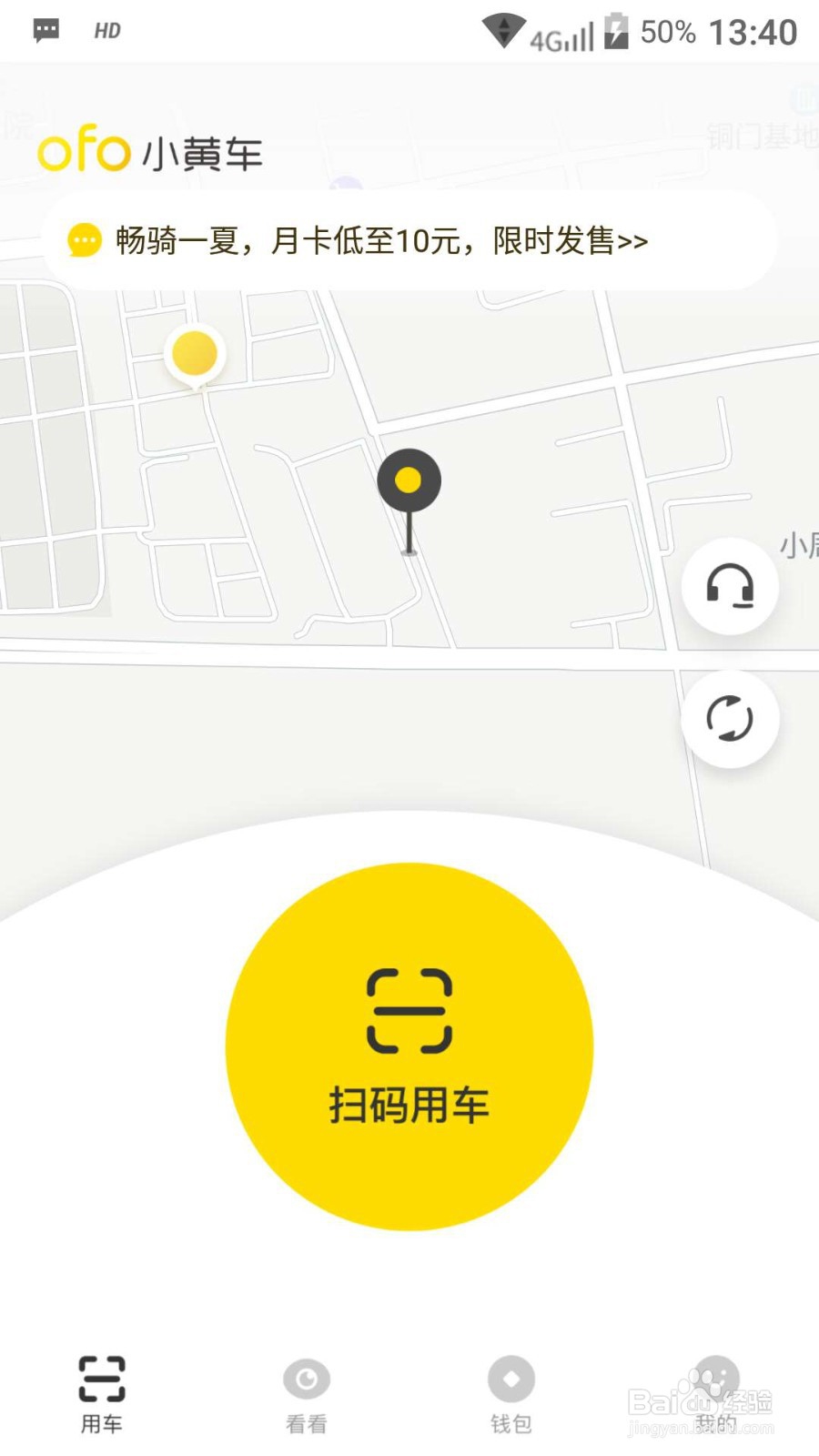Open the 我的 tab
Viewport: 819px width, 1456px height.
click(715, 1392)
